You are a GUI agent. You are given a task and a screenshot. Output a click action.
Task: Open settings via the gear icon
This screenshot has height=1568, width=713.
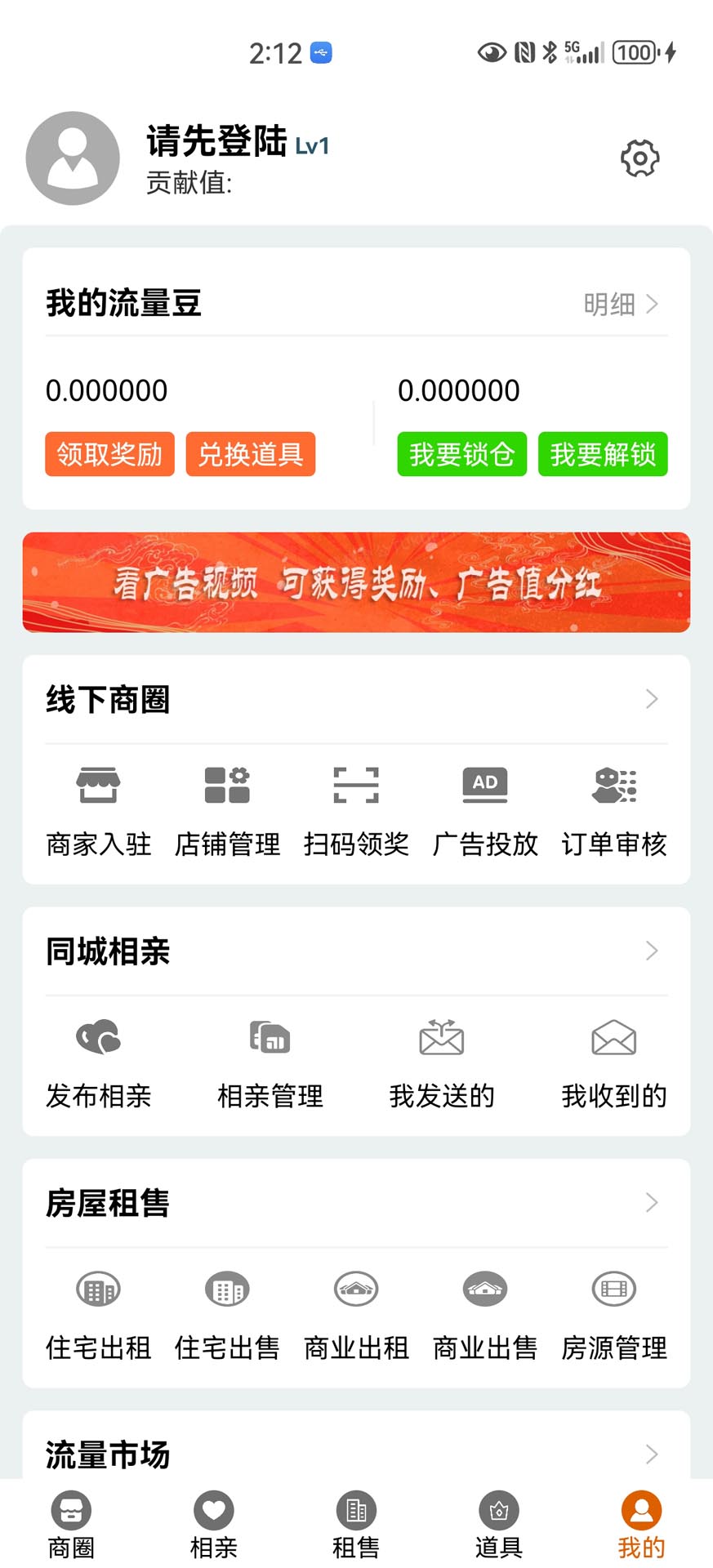(x=639, y=158)
